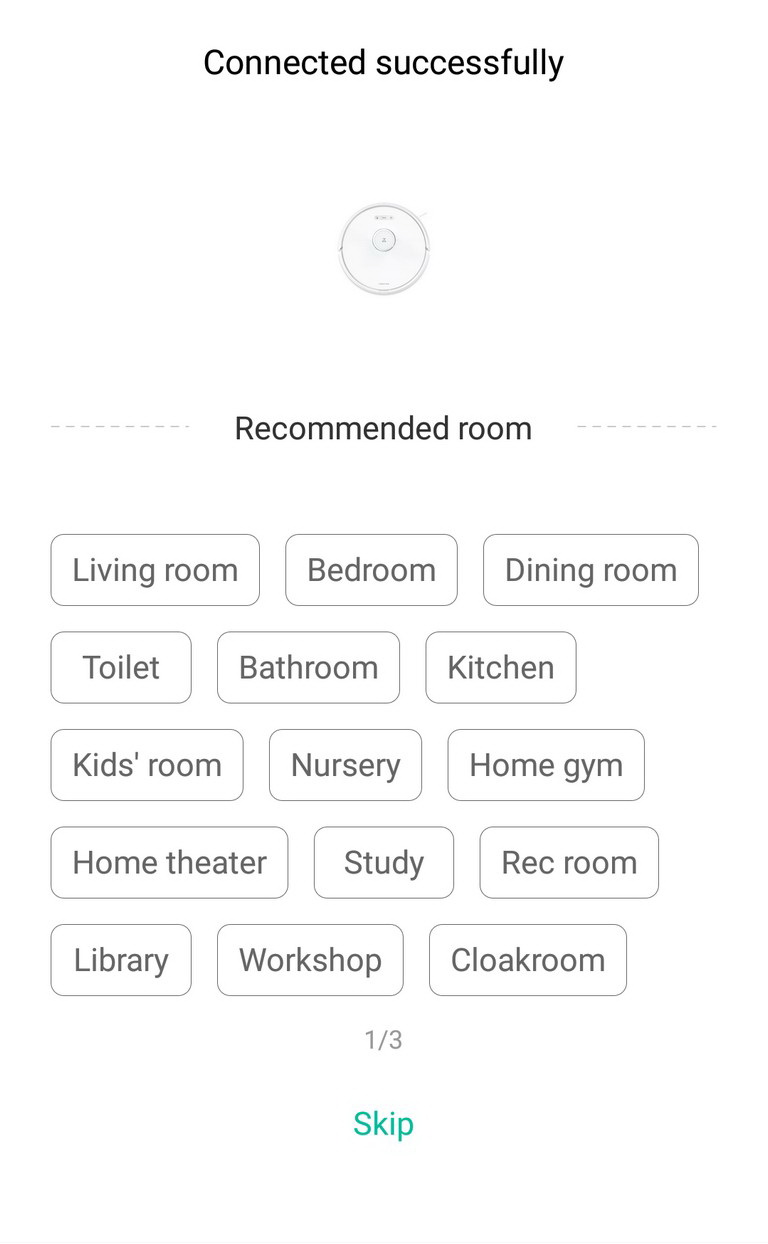Viewport: 768px width, 1244px height.
Task: Choose the Kids' room chip
Action: click(x=147, y=765)
